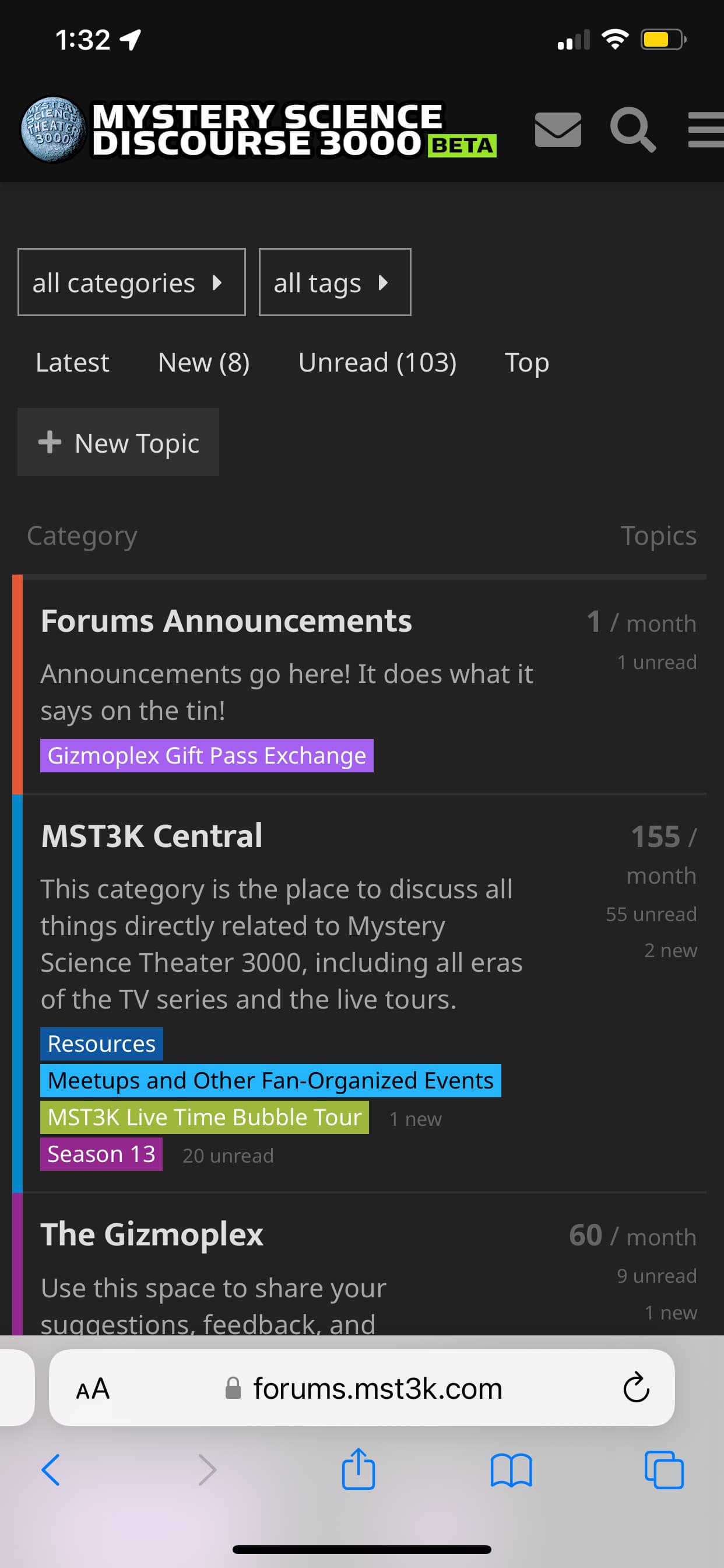Switch to the Unread (103) tab
This screenshot has width=724, height=1568.
pyautogui.click(x=377, y=363)
